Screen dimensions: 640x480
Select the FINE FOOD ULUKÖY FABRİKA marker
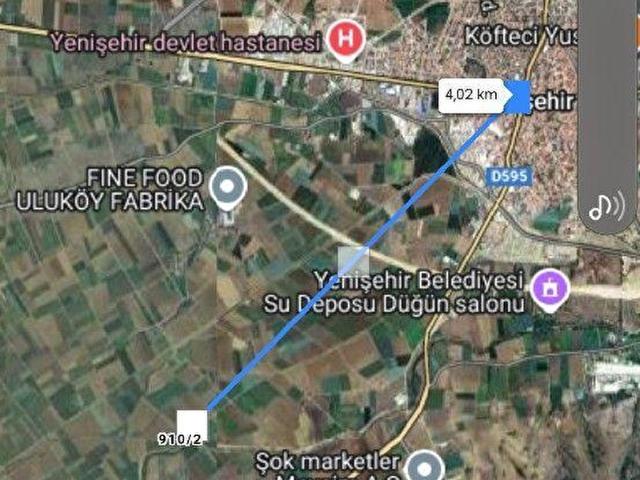[x=229, y=186]
